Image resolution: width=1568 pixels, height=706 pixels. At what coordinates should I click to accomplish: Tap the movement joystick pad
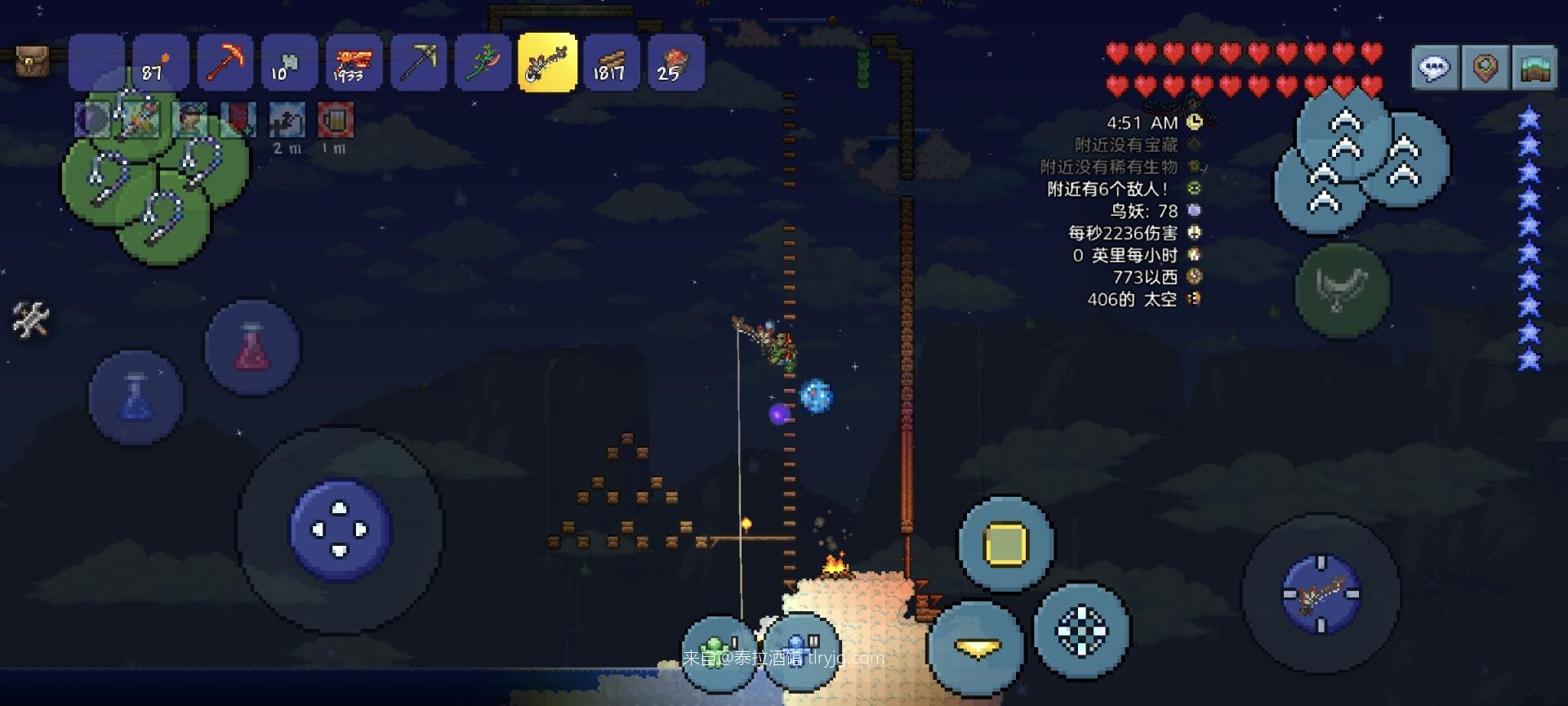point(341,529)
